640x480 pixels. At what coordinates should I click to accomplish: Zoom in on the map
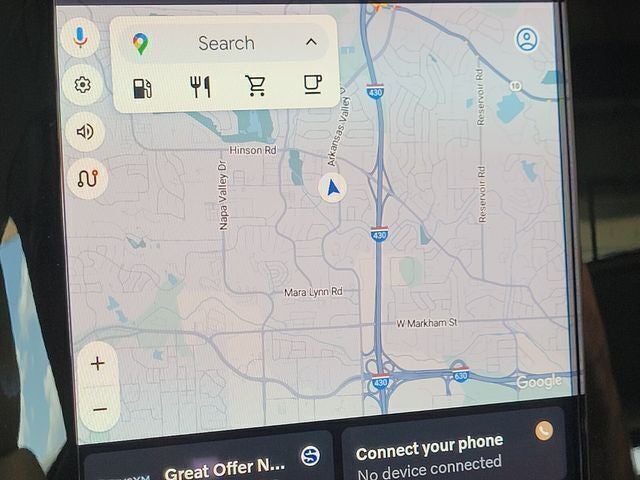[97, 364]
